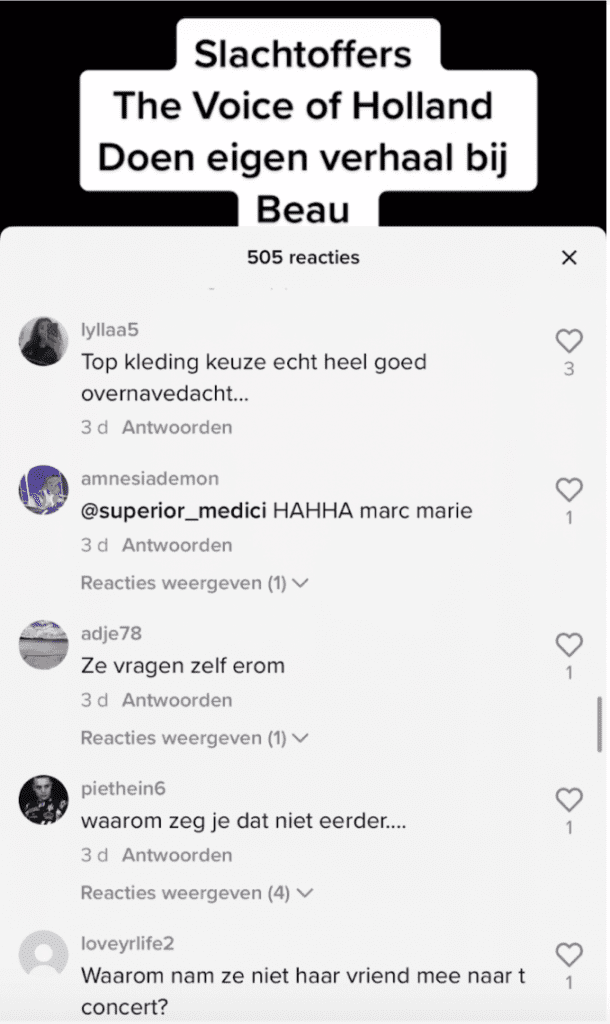610x1024 pixels.
Task: Open amnesiademon's profile avatar
Action: click(x=44, y=491)
